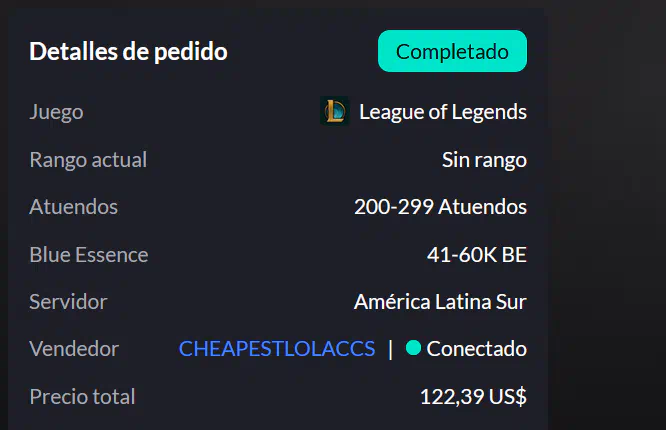The height and width of the screenshot is (430, 666).
Task: Open the CHEAPESTLOLACCS seller profile link
Action: 277,349
